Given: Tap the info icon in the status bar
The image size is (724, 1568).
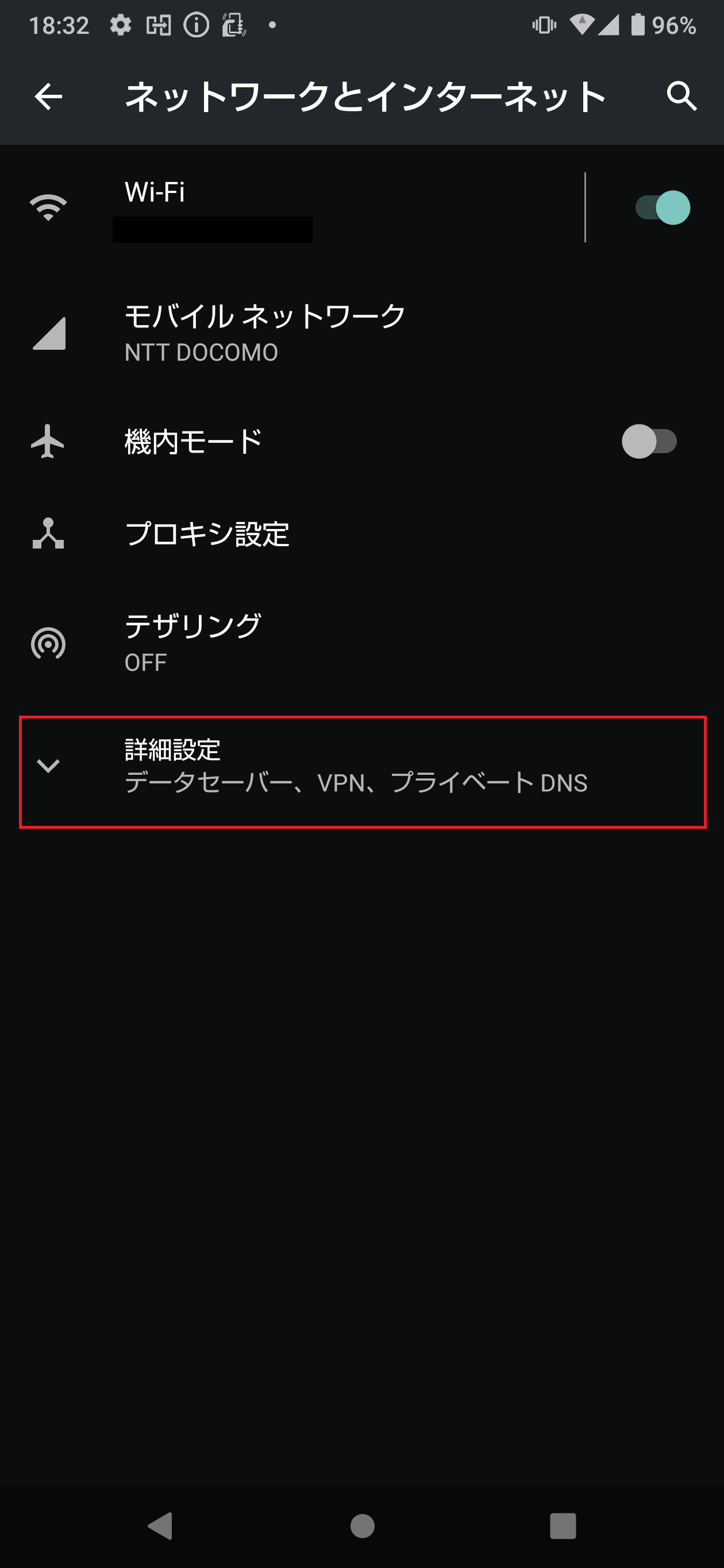Looking at the screenshot, I should (x=196, y=26).
